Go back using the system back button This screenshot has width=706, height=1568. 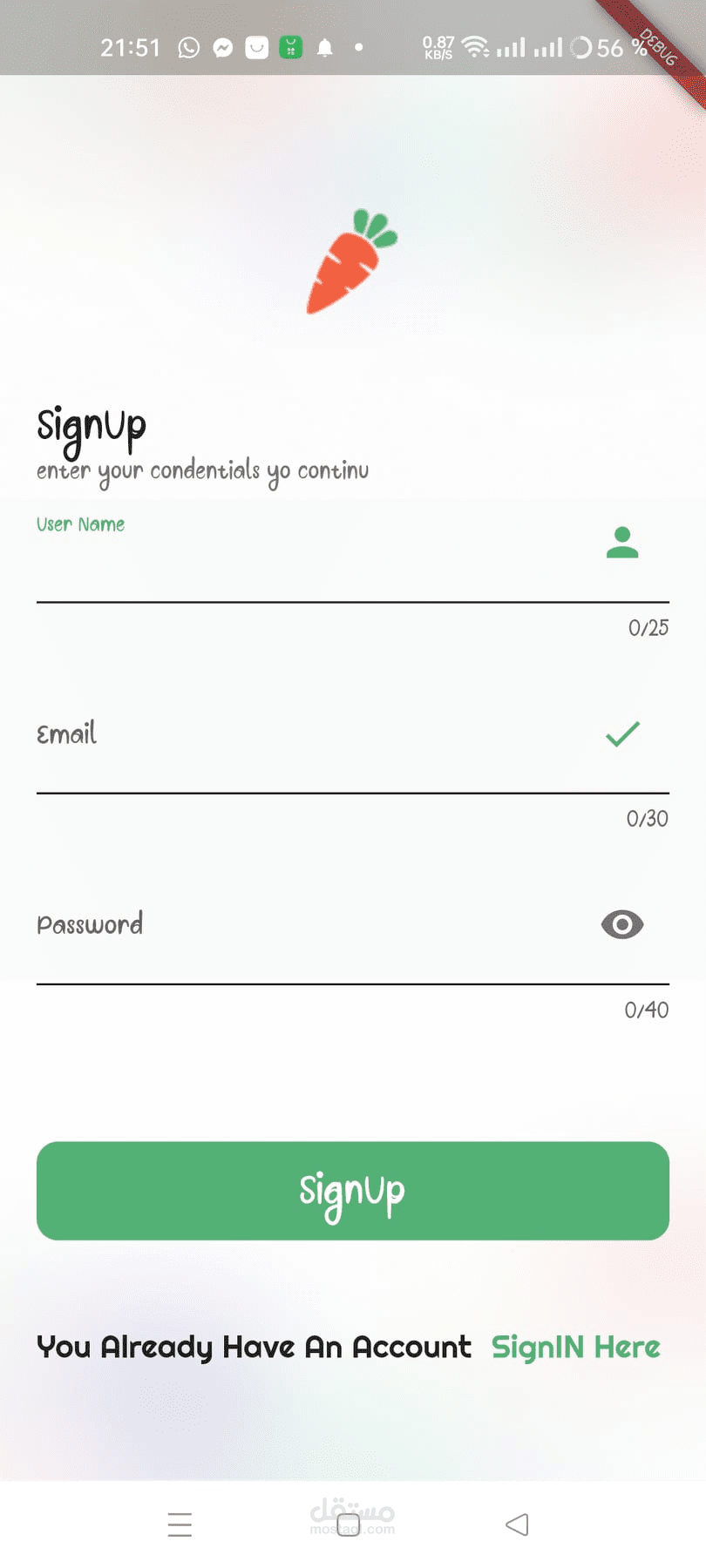click(517, 1524)
